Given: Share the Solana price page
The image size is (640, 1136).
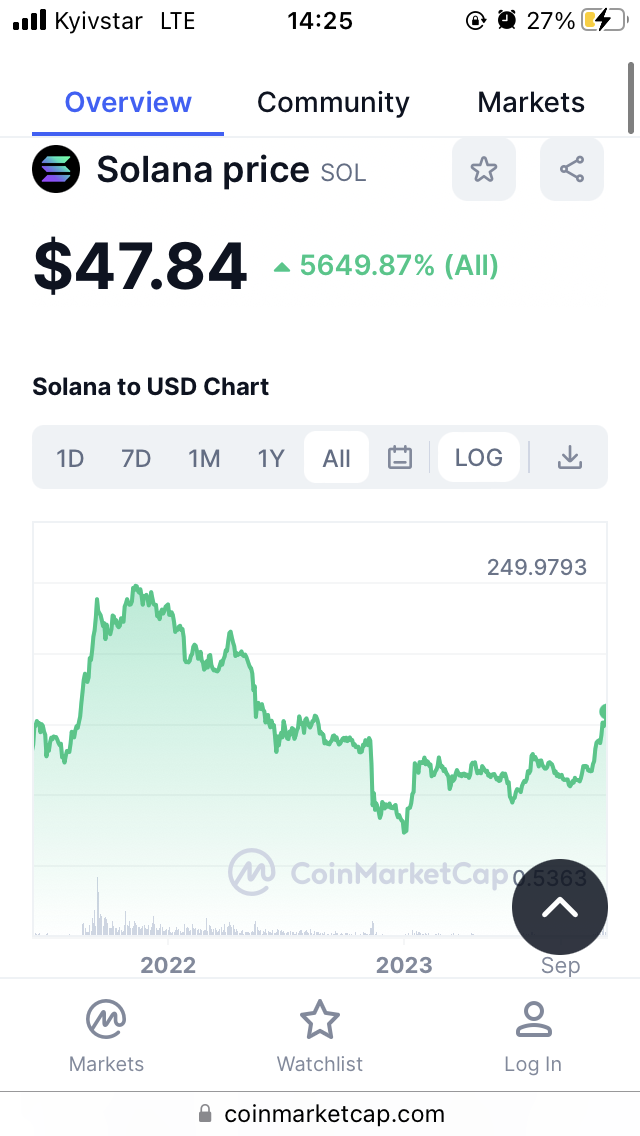Looking at the screenshot, I should click(572, 169).
